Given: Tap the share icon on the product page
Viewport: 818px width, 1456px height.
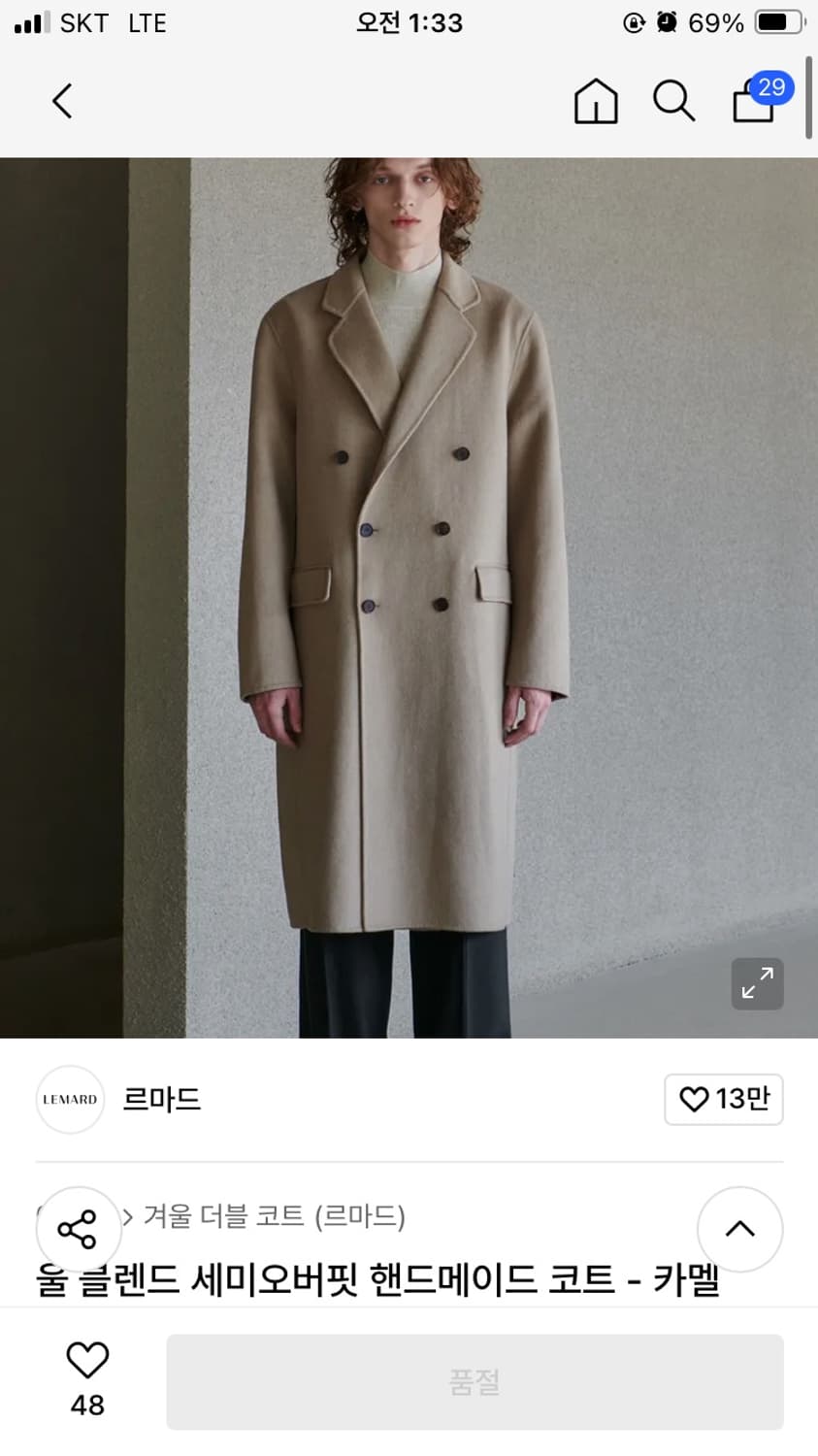Looking at the screenshot, I should point(79,1229).
